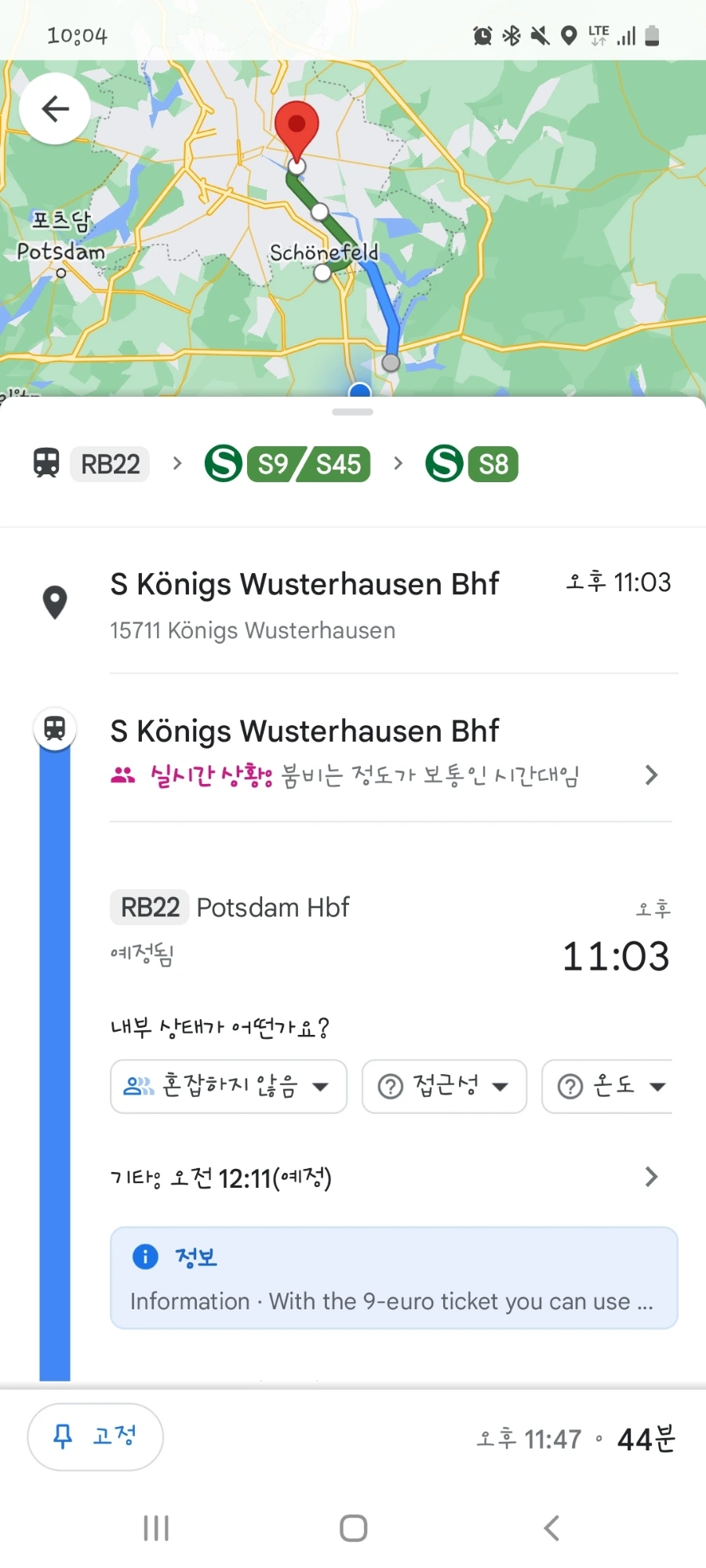Open the 접근성 accessibility dropdown

pos(443,1087)
